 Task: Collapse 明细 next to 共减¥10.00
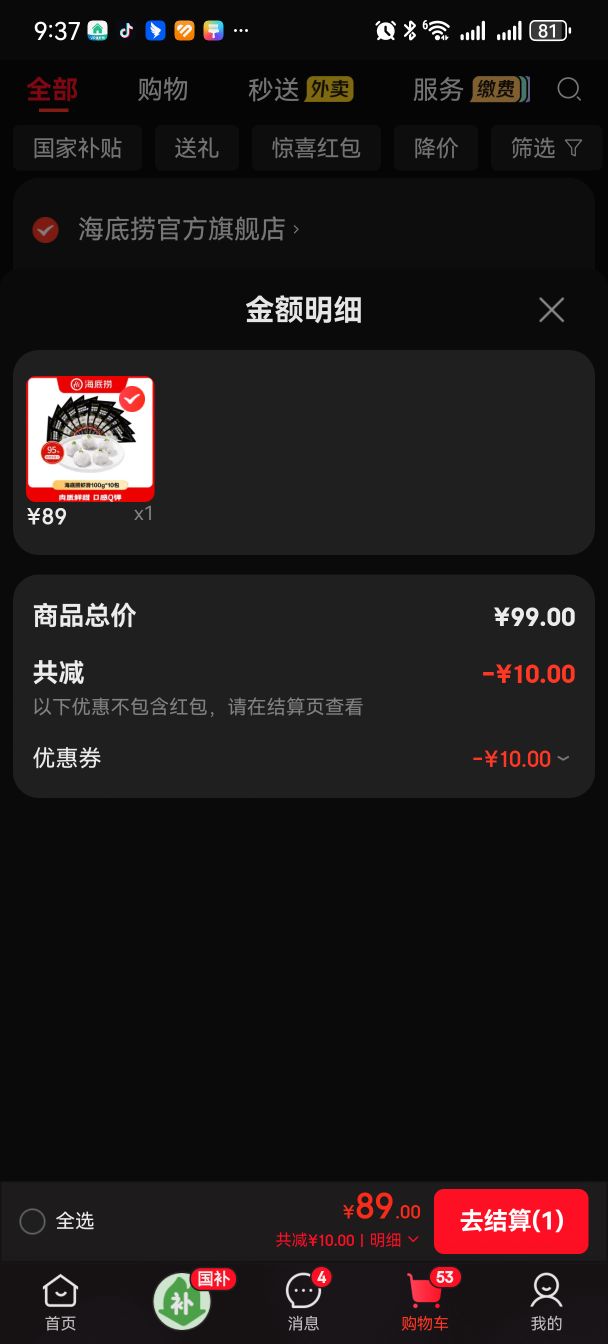[394, 1240]
